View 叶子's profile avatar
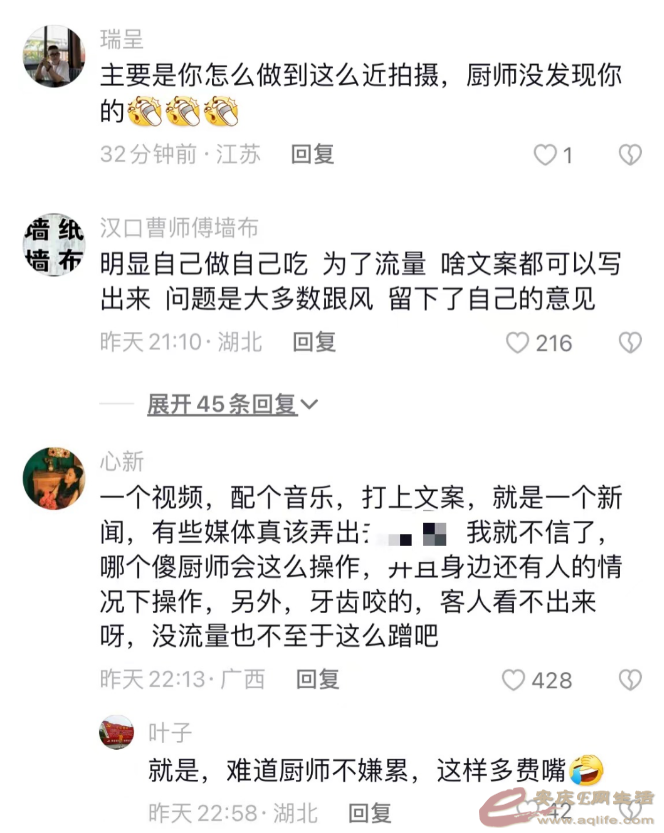The height and width of the screenshot is (833, 664). (117, 733)
